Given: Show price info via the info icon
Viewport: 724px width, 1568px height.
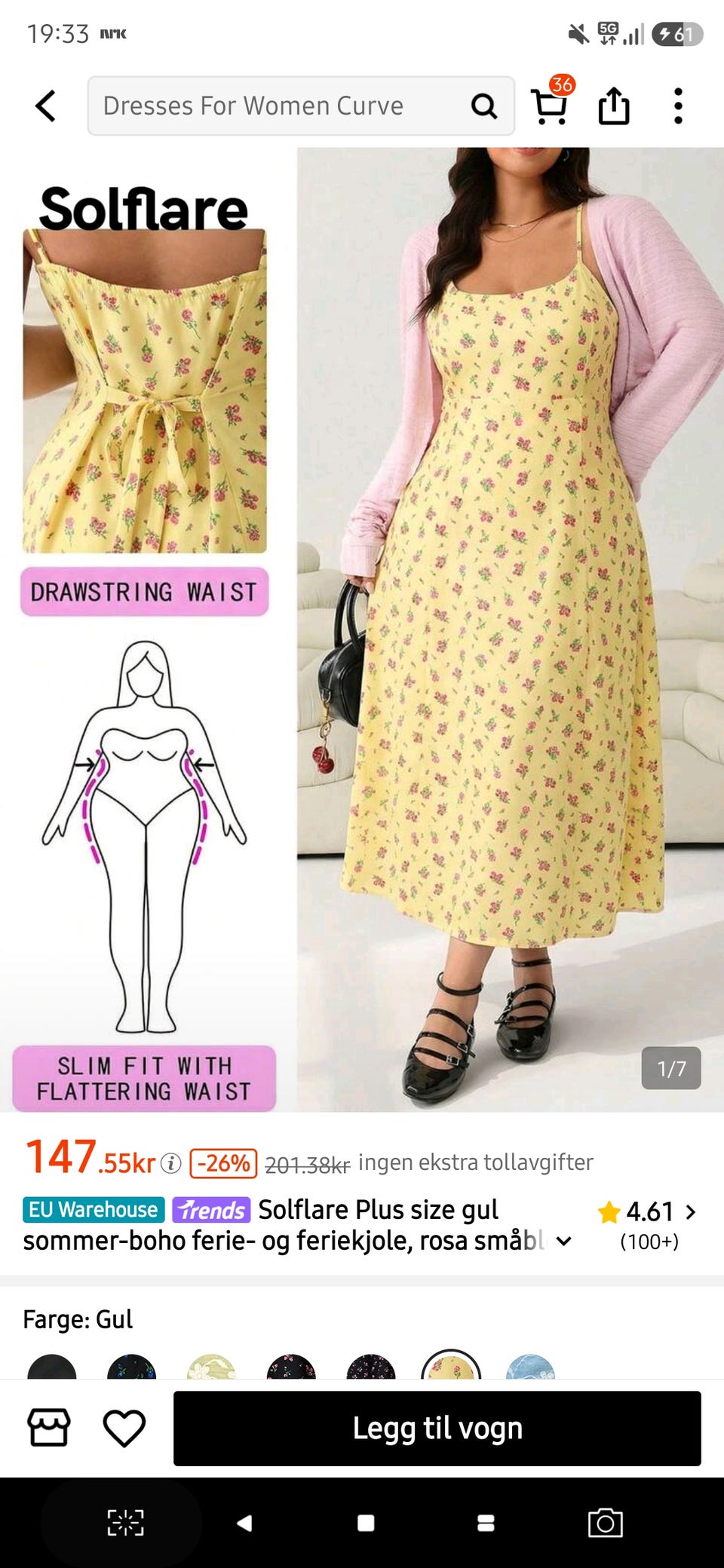Looking at the screenshot, I should click(x=171, y=1164).
